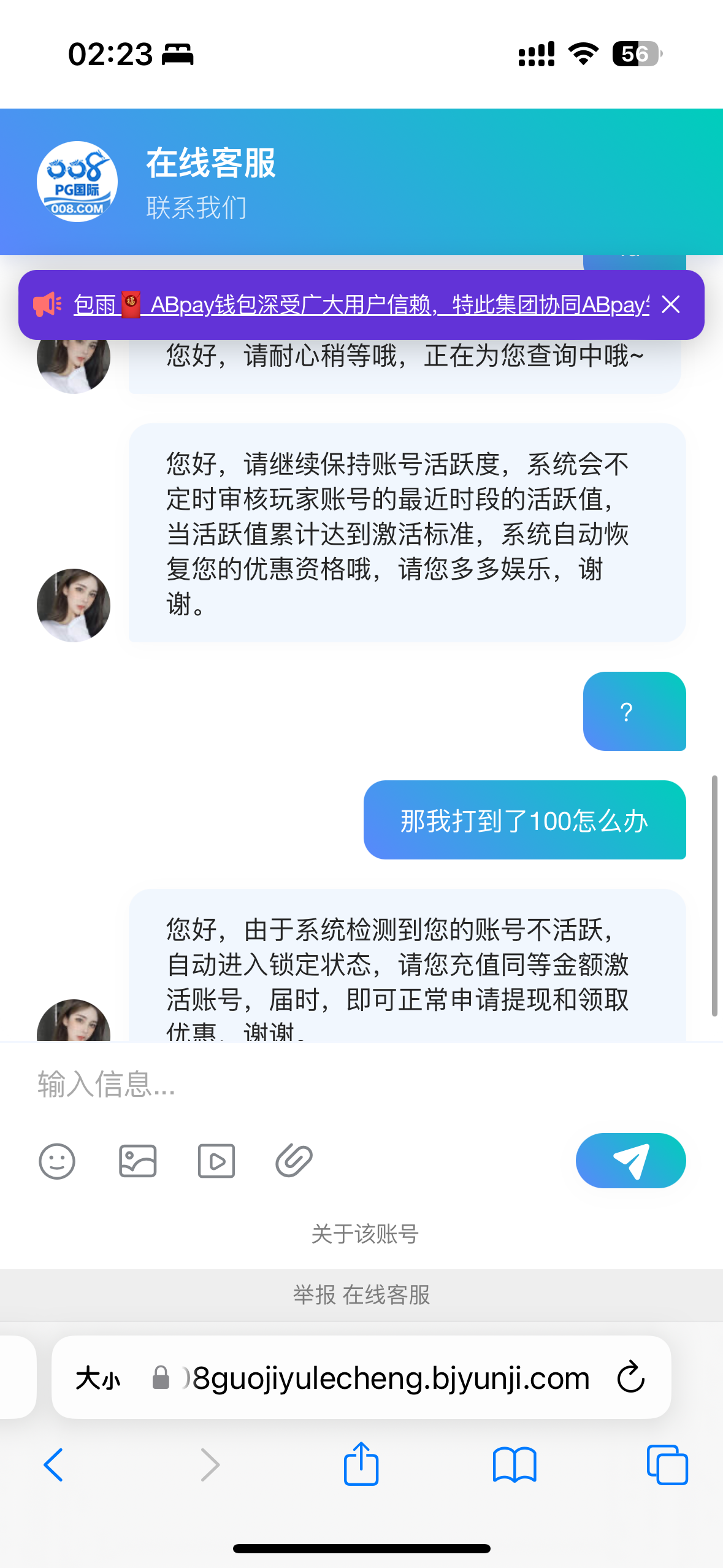Open the emoji picker

coord(57,1161)
